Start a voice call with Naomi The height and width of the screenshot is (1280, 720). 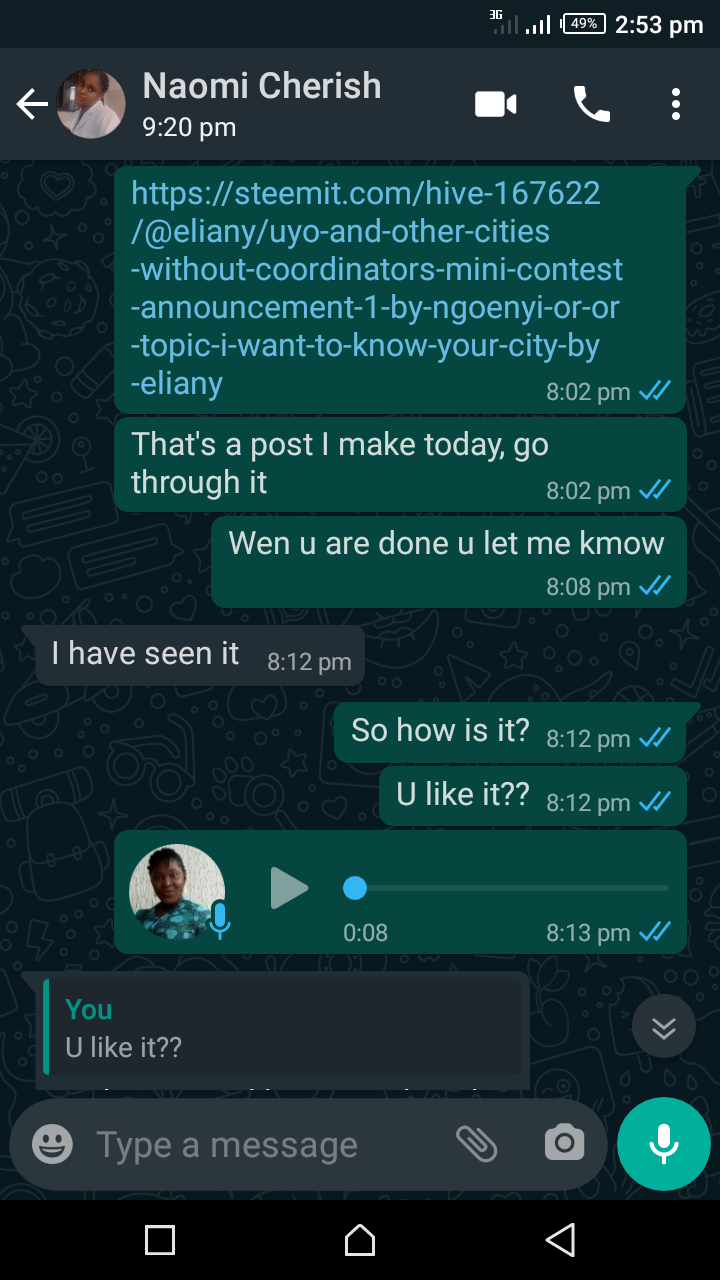tap(591, 104)
